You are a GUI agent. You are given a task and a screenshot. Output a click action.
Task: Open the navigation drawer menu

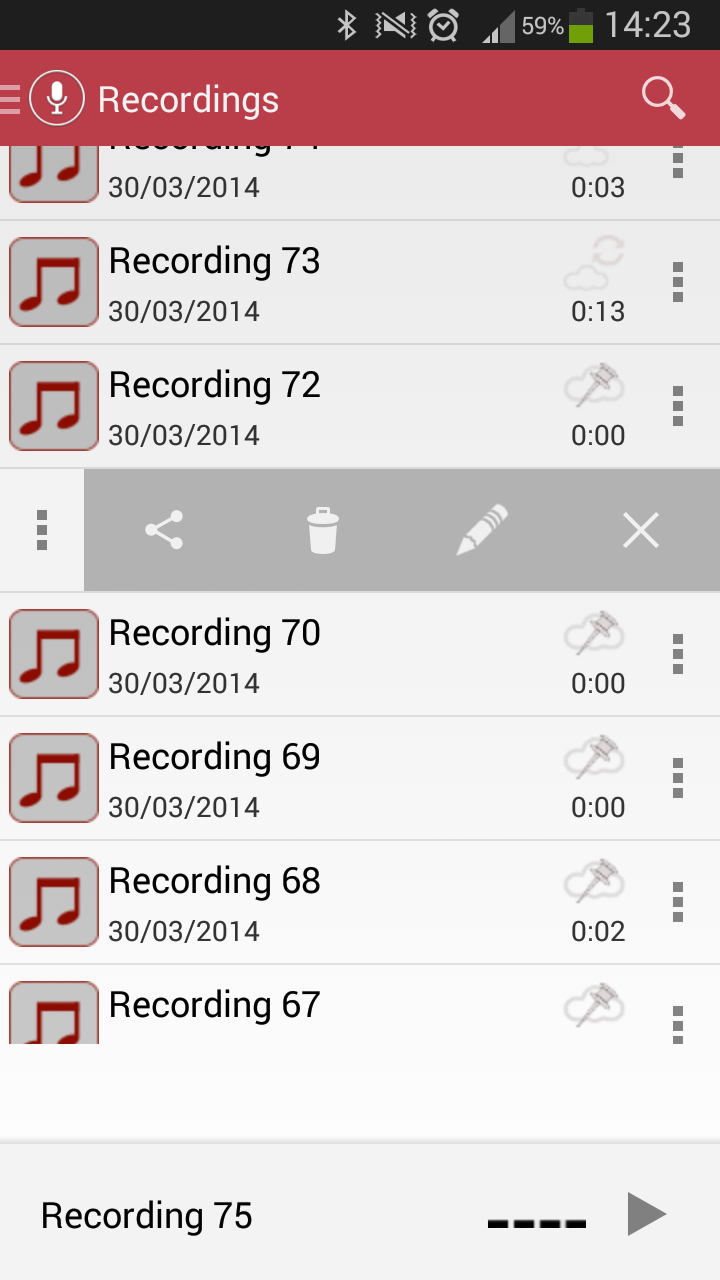pos(10,97)
